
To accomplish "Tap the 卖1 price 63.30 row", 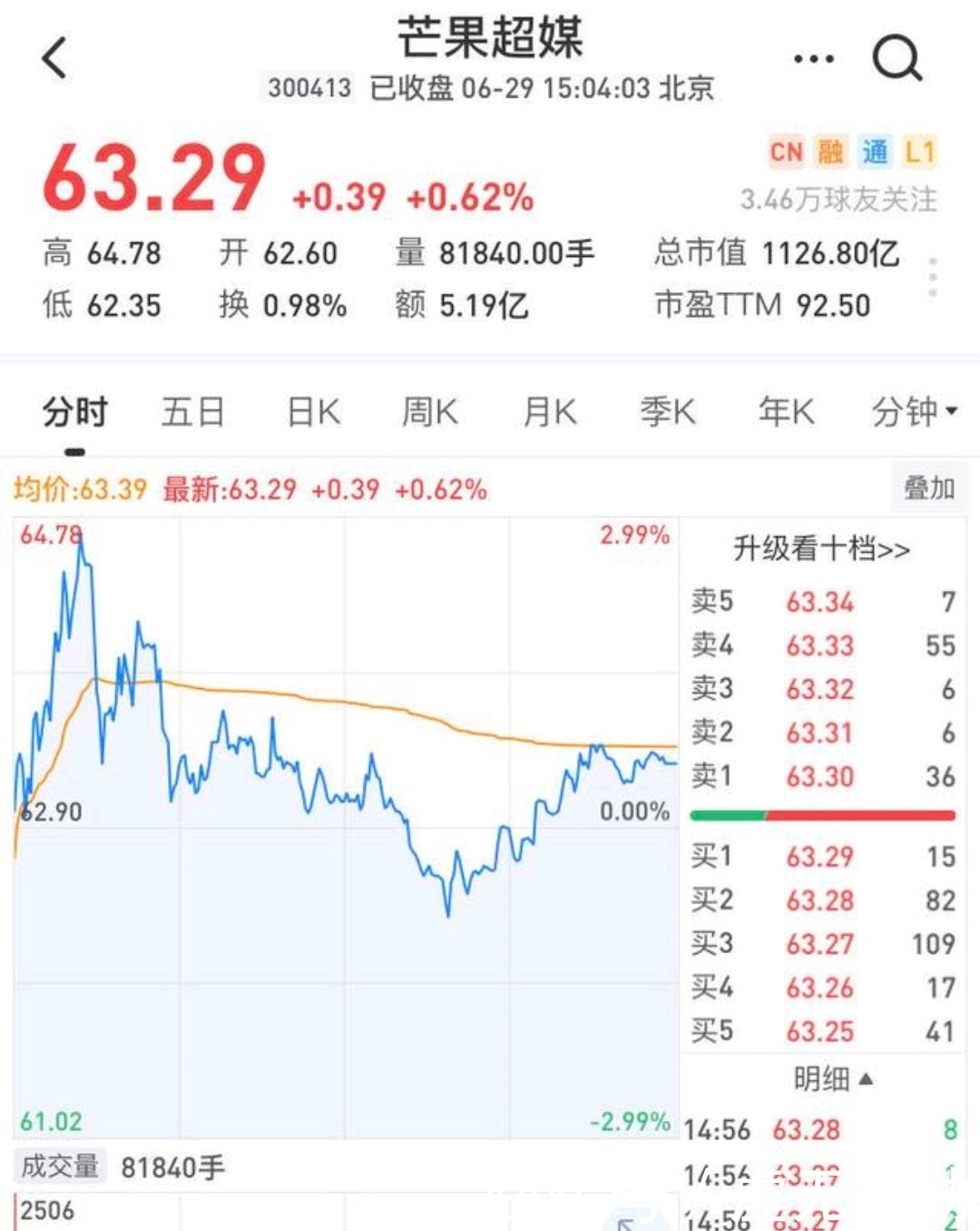I will coord(817,777).
